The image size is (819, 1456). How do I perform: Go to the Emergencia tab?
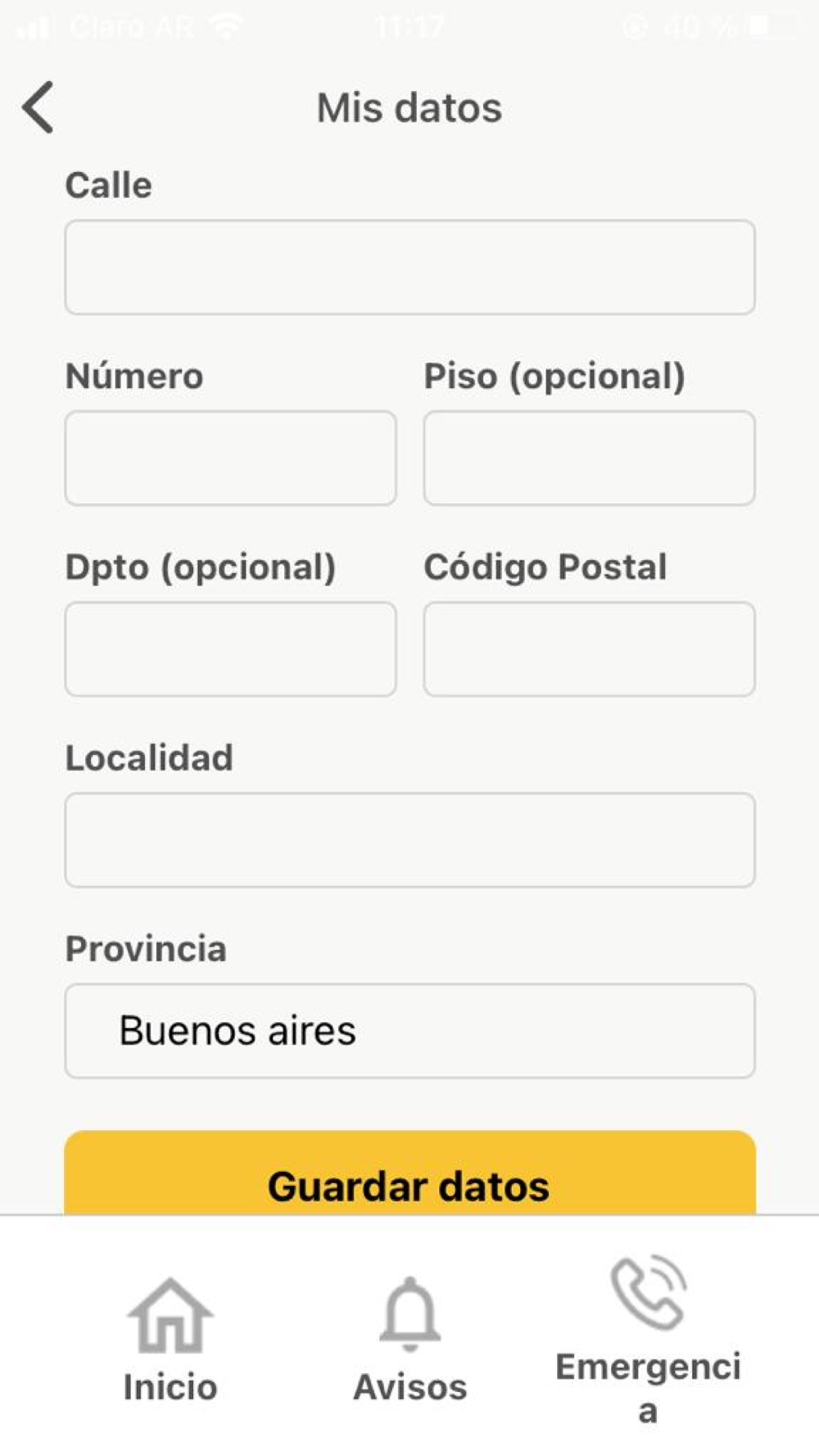[x=648, y=1340]
